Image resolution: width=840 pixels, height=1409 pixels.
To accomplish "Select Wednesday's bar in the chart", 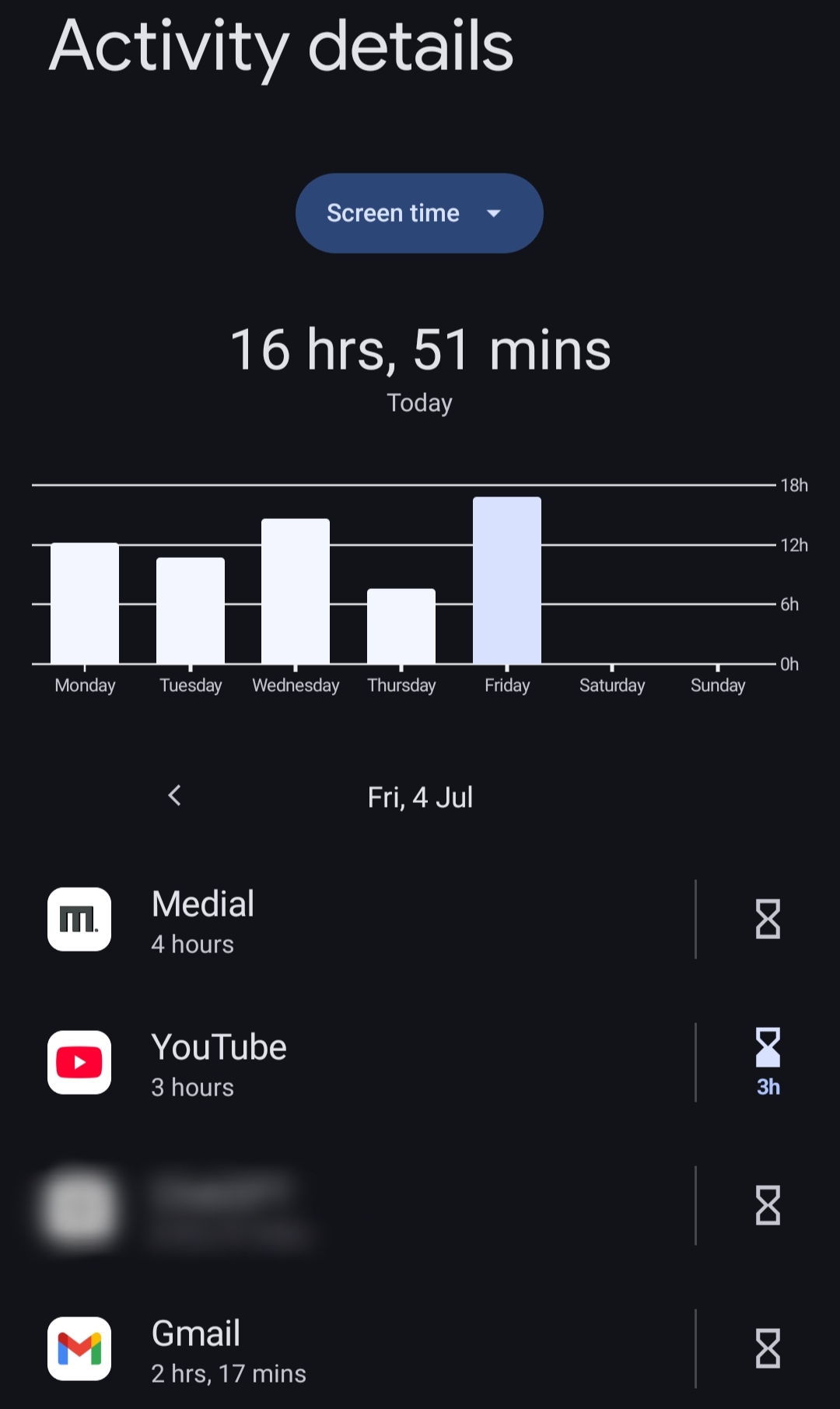I will pyautogui.click(x=296, y=591).
